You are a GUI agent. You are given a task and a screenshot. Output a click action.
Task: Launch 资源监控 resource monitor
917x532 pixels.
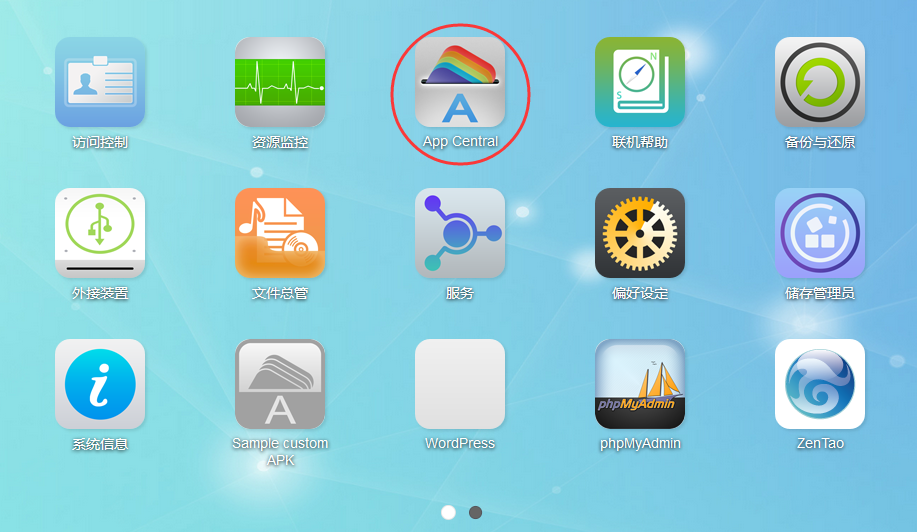tap(280, 82)
